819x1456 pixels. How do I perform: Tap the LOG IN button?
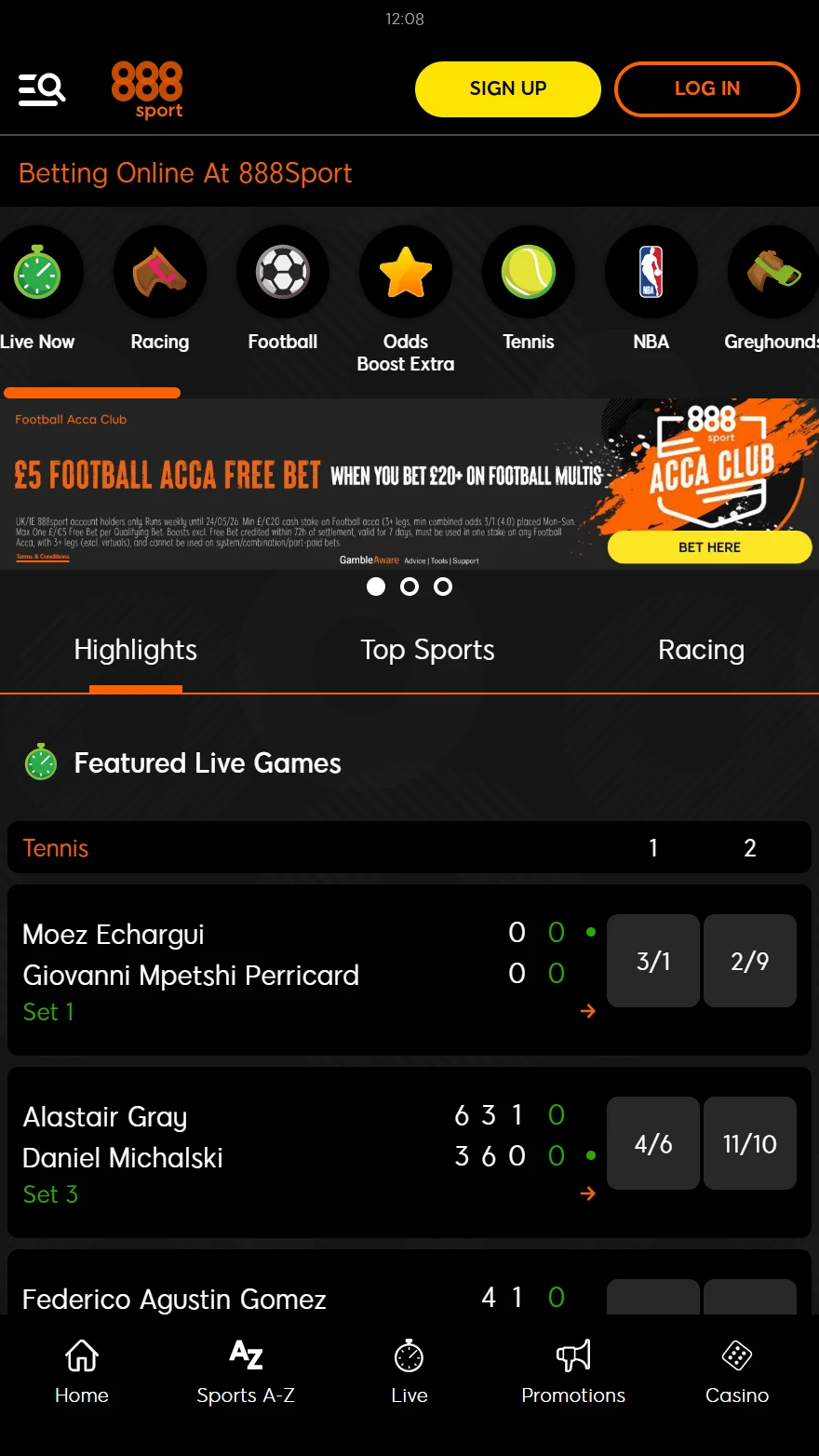tap(706, 89)
